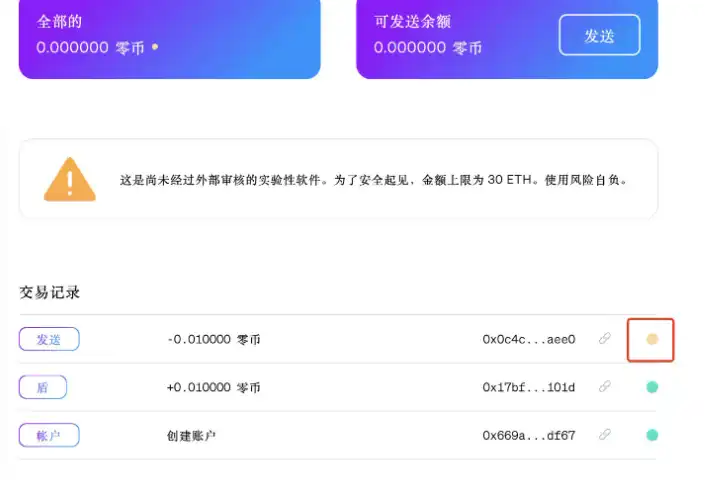Open the -0.010000 零币 send transaction row
This screenshot has height=490, width=705.
pyautogui.click(x=213, y=340)
